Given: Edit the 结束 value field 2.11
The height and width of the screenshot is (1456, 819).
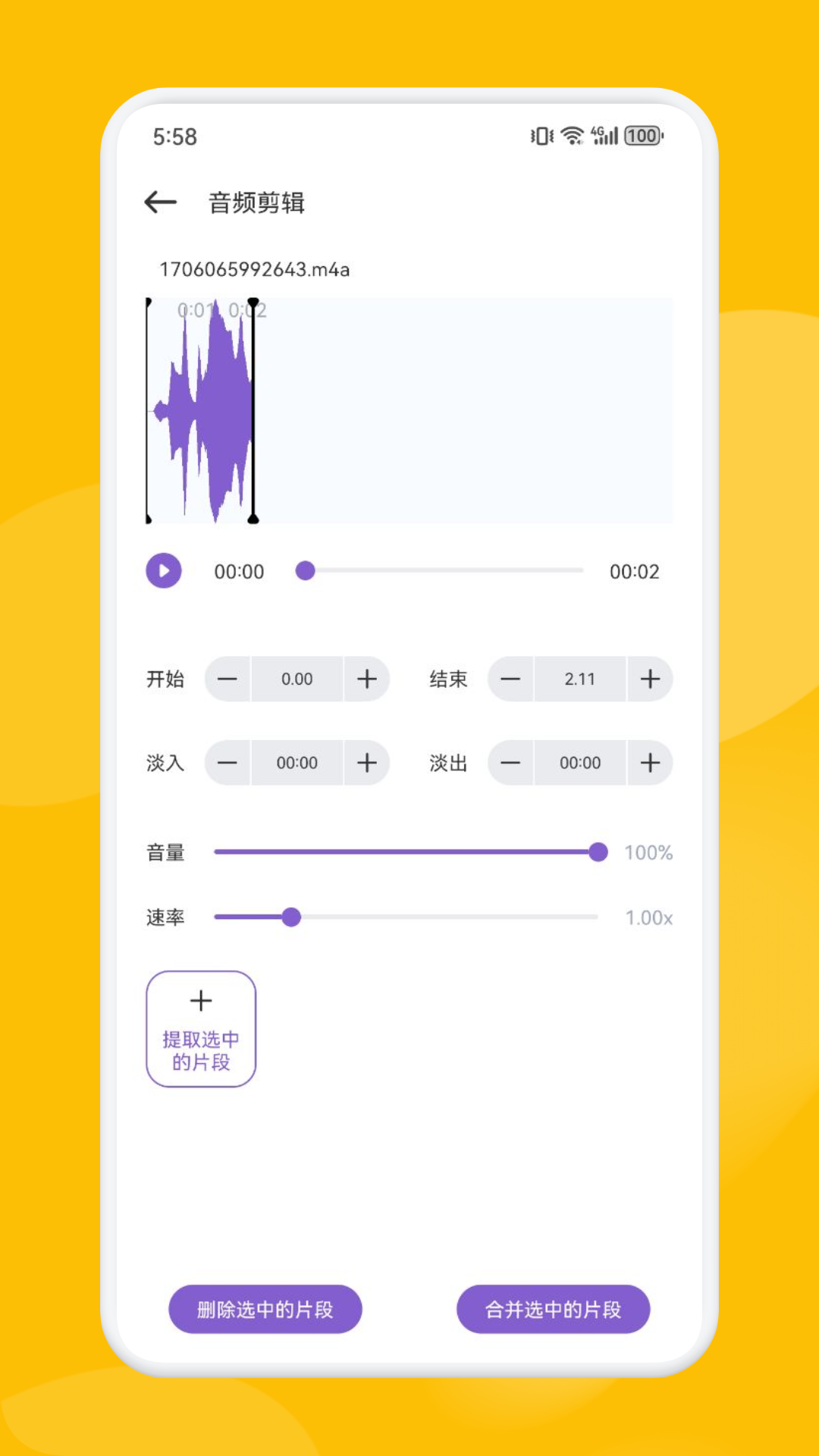Looking at the screenshot, I should pyautogui.click(x=580, y=679).
